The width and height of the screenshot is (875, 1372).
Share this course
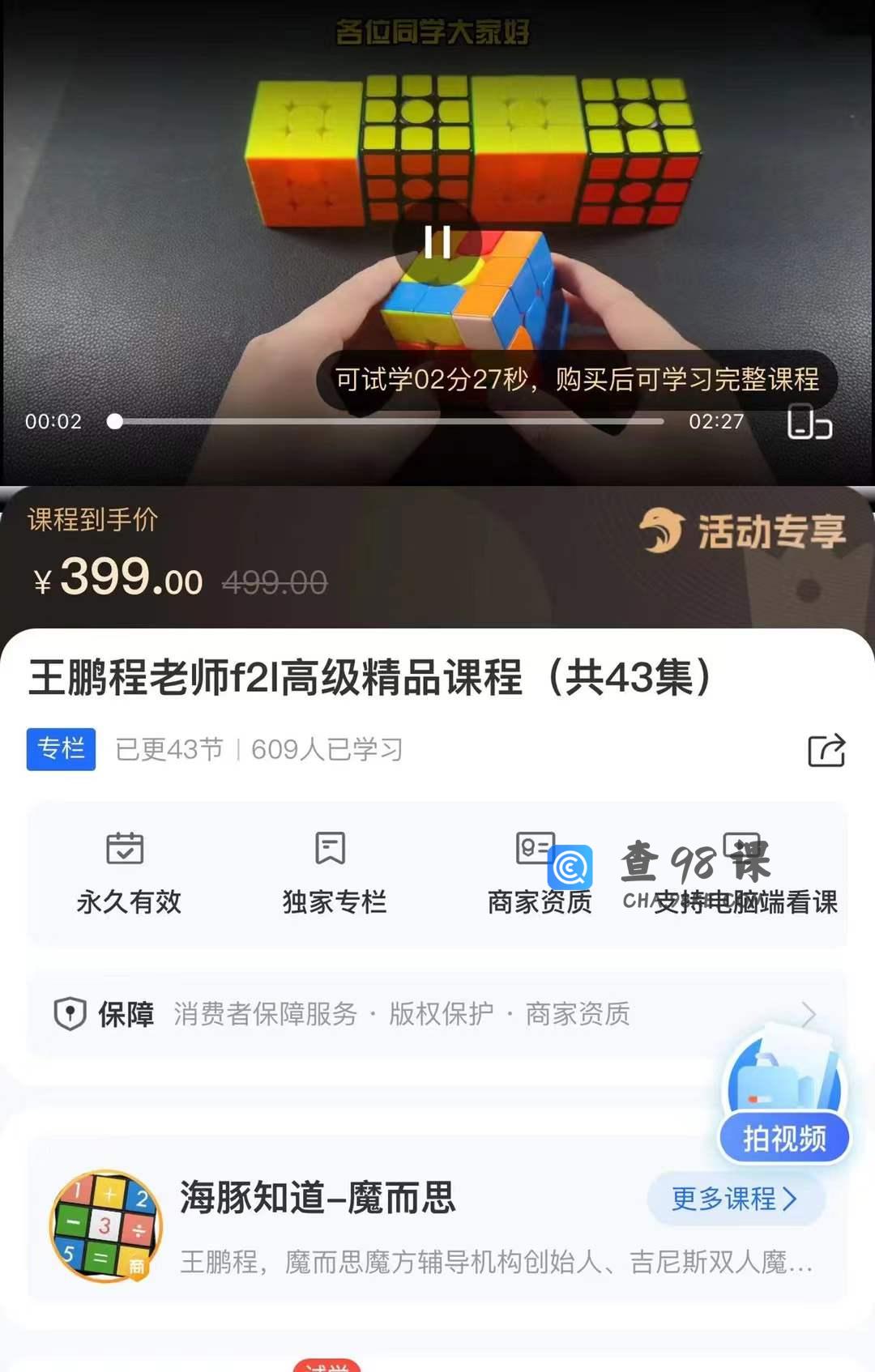click(826, 750)
